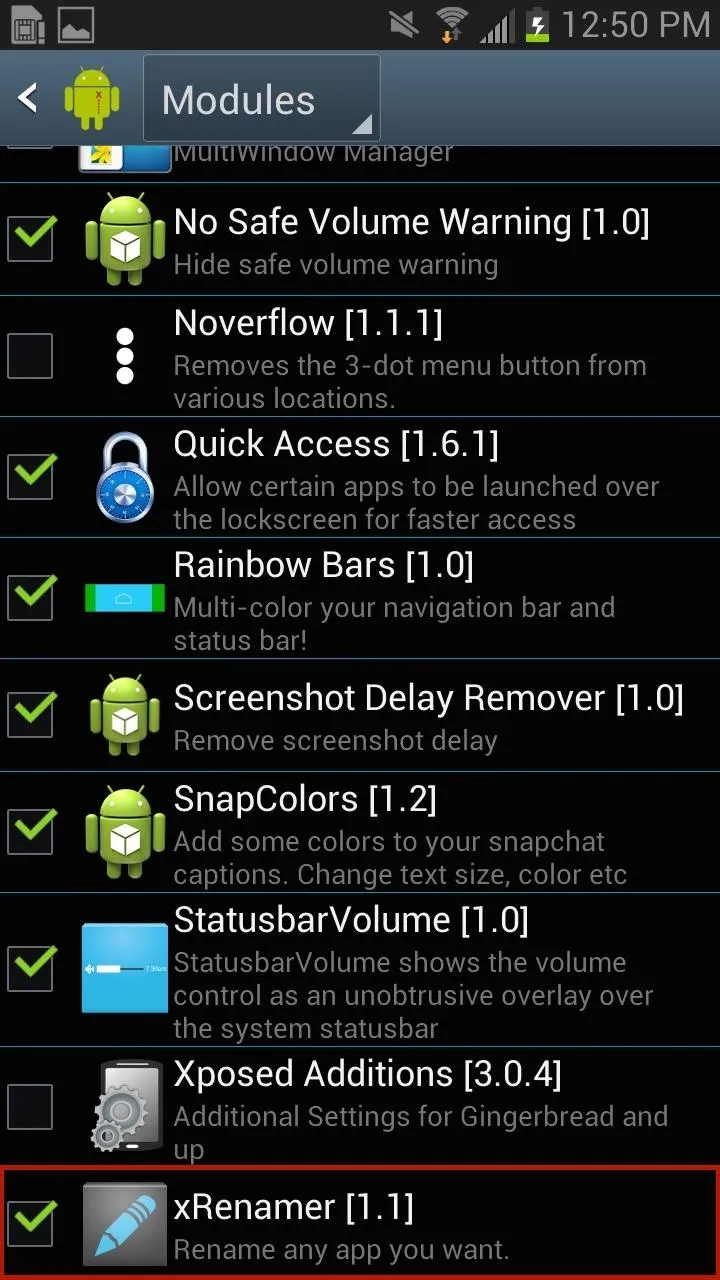Uncheck the StatusbarVolume module

coord(30,968)
